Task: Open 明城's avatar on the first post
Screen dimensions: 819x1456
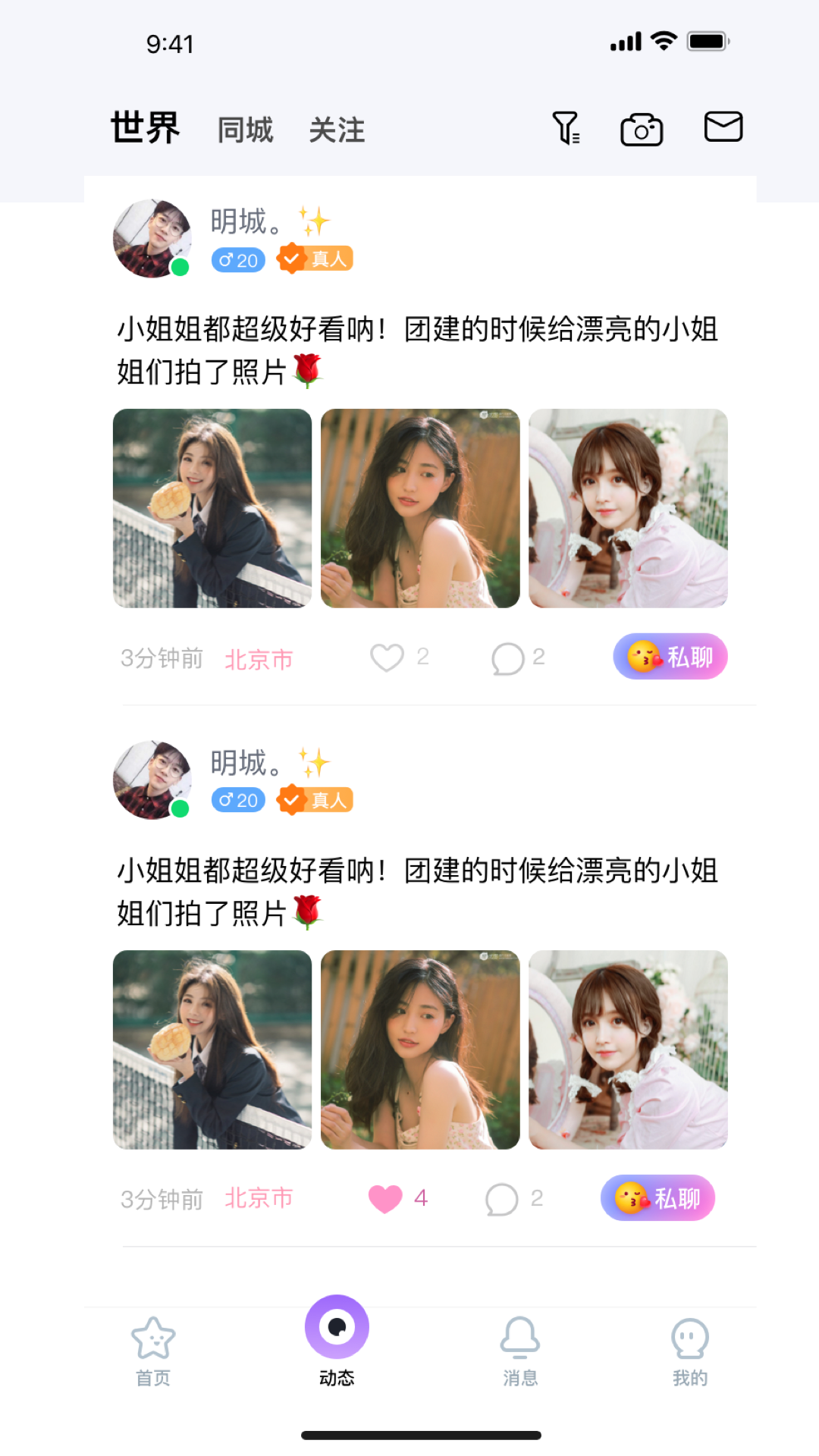Action: (152, 239)
